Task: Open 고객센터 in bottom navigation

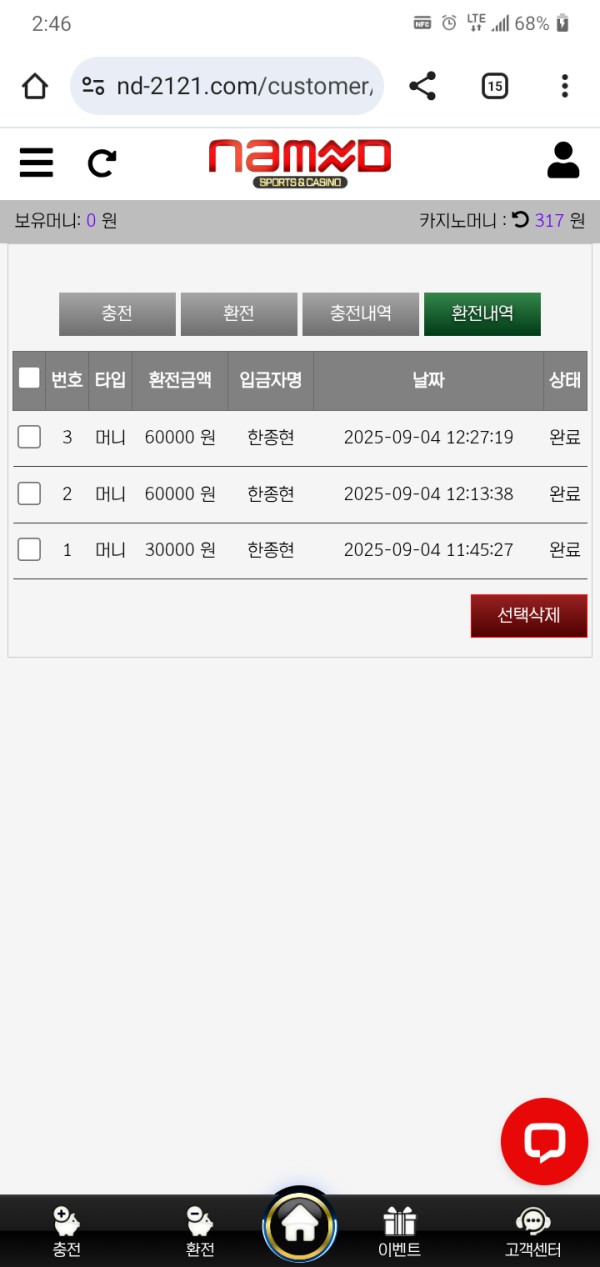Action: point(532,1232)
